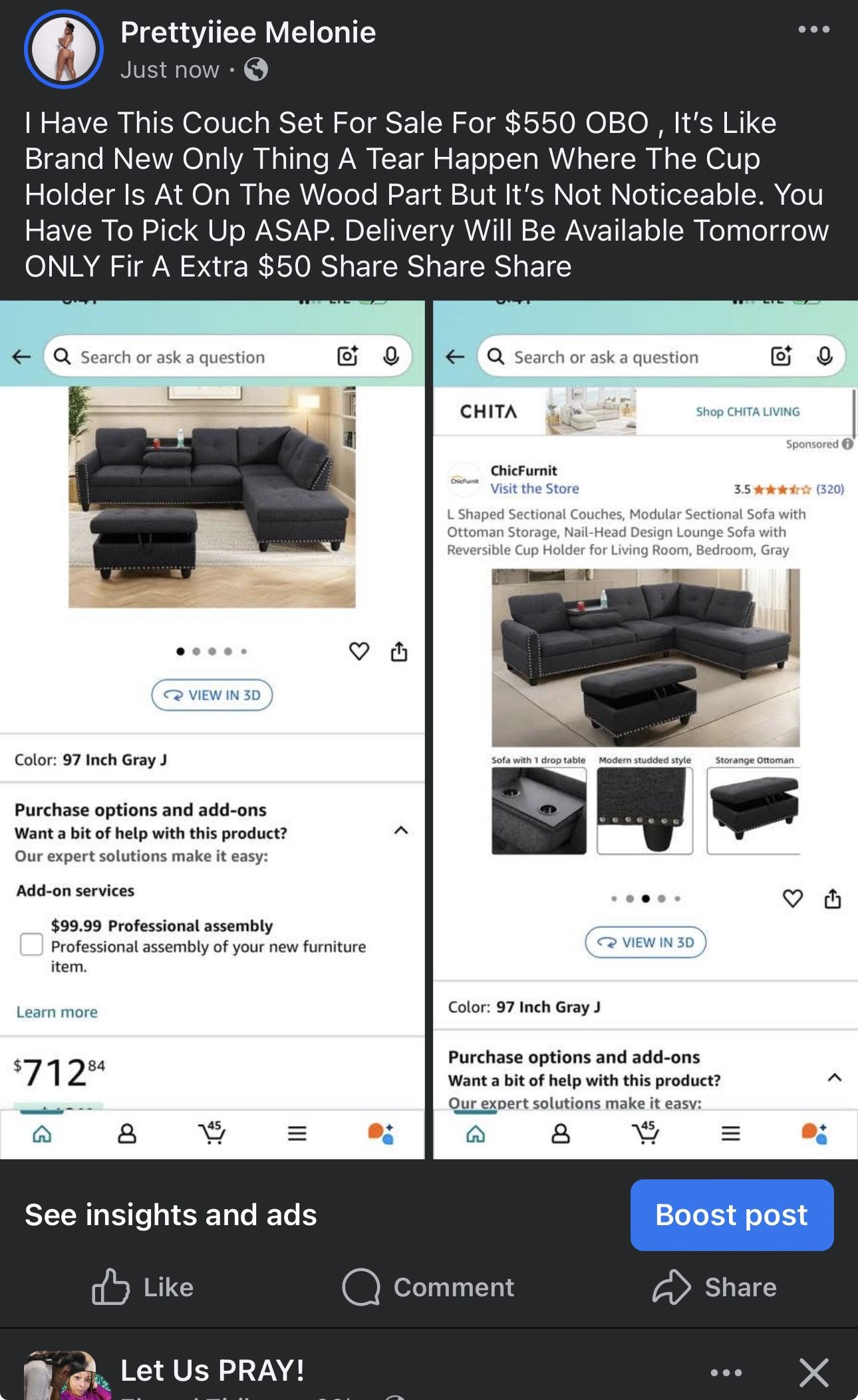858x1400 pixels.
Task: Open options menu on Let Us PRAY! post
Action: coord(726,1372)
